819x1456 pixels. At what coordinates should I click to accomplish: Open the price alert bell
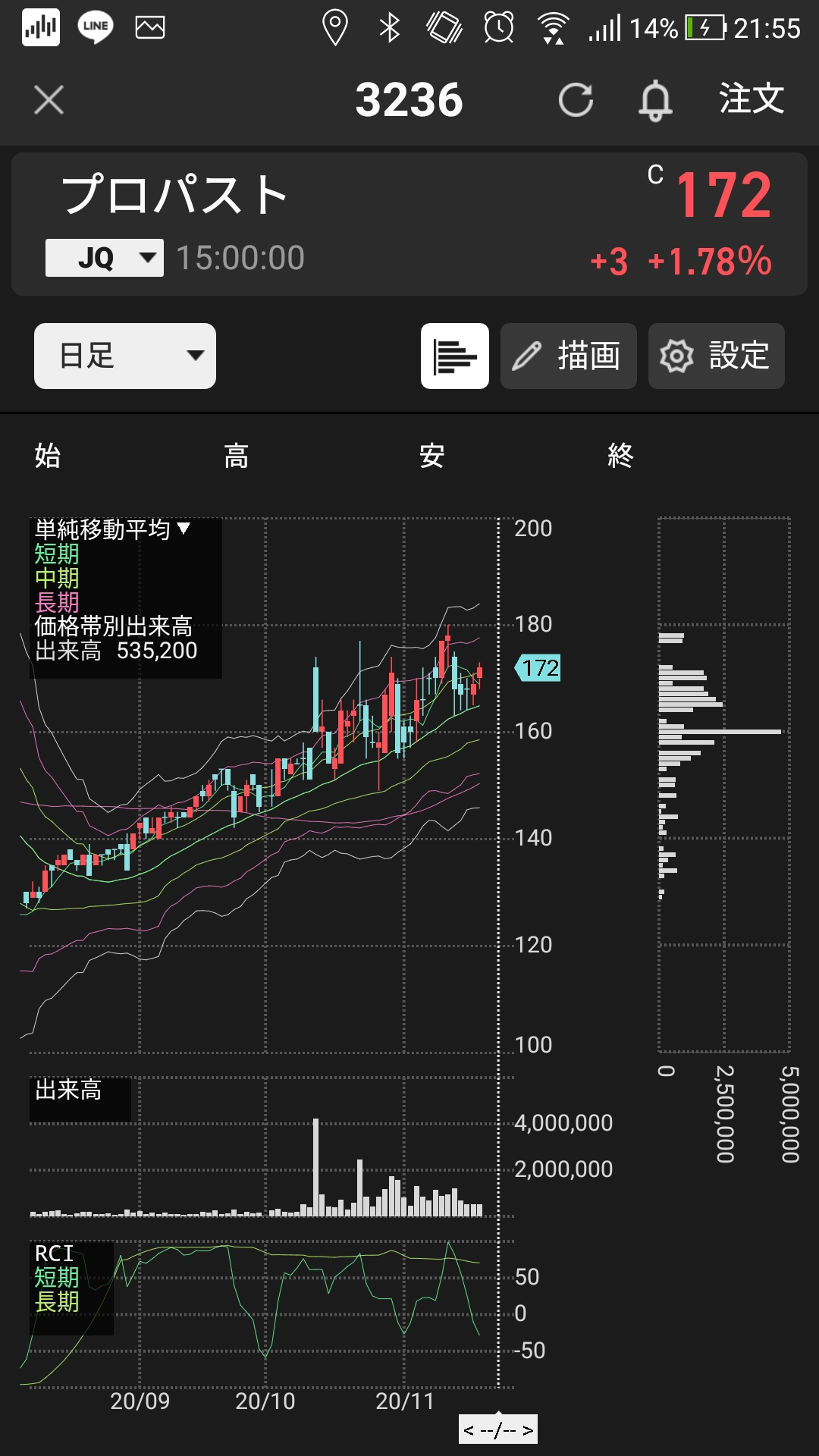pos(655,100)
